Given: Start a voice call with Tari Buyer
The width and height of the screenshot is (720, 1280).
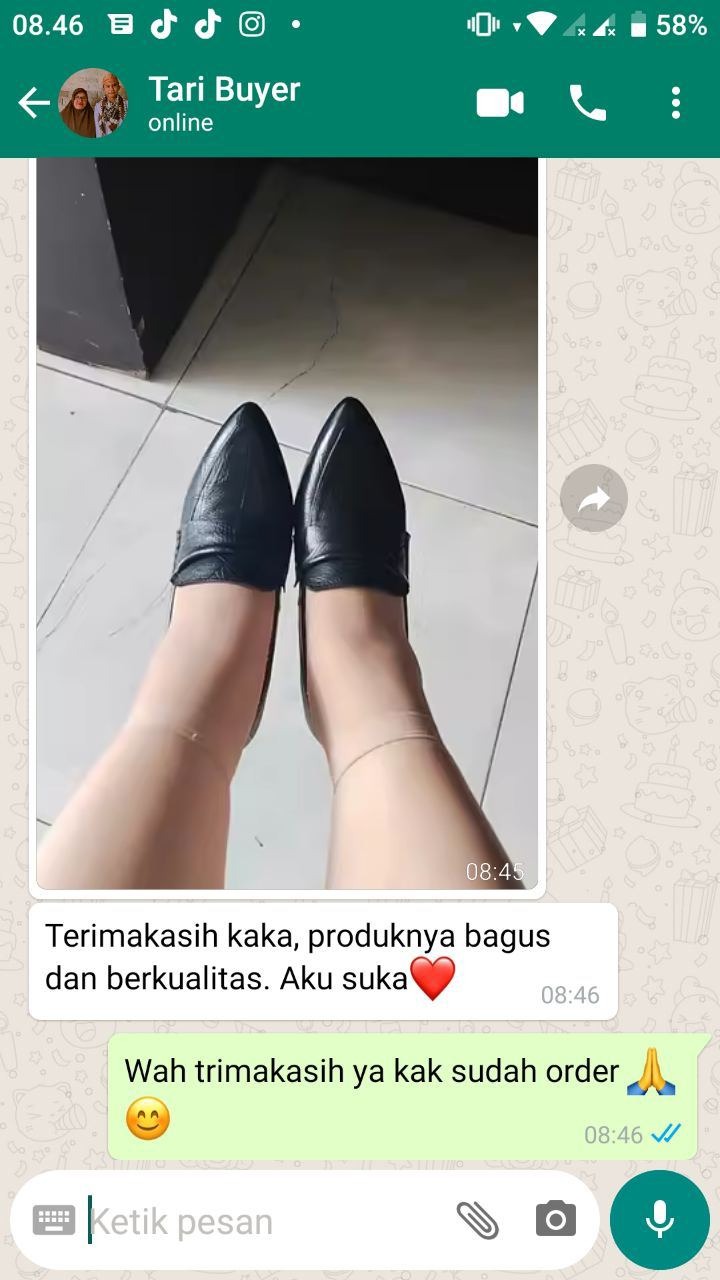Looking at the screenshot, I should [x=587, y=103].
